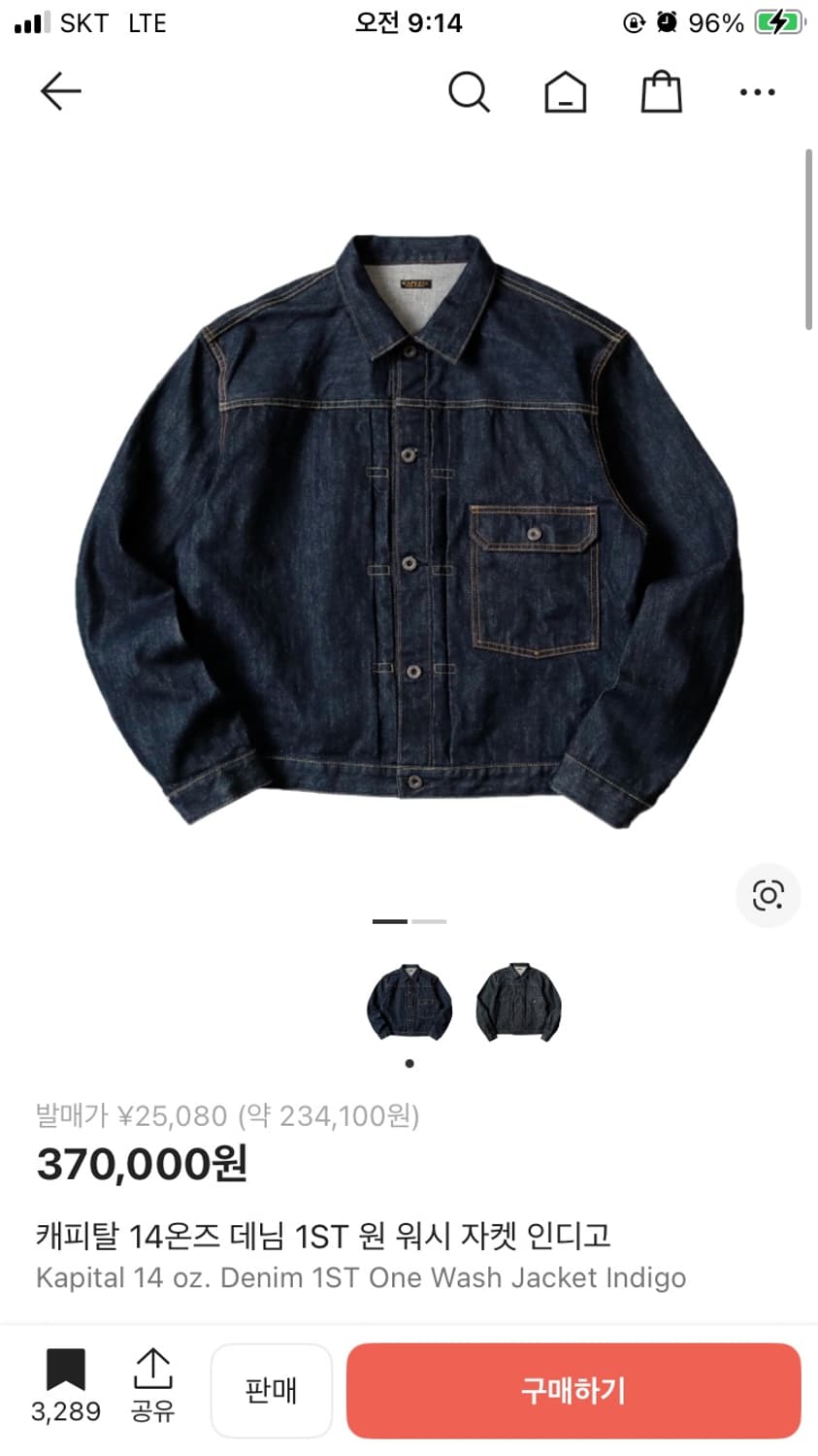Select the second carousel indicator bar
The image size is (818, 1456).
point(428,920)
